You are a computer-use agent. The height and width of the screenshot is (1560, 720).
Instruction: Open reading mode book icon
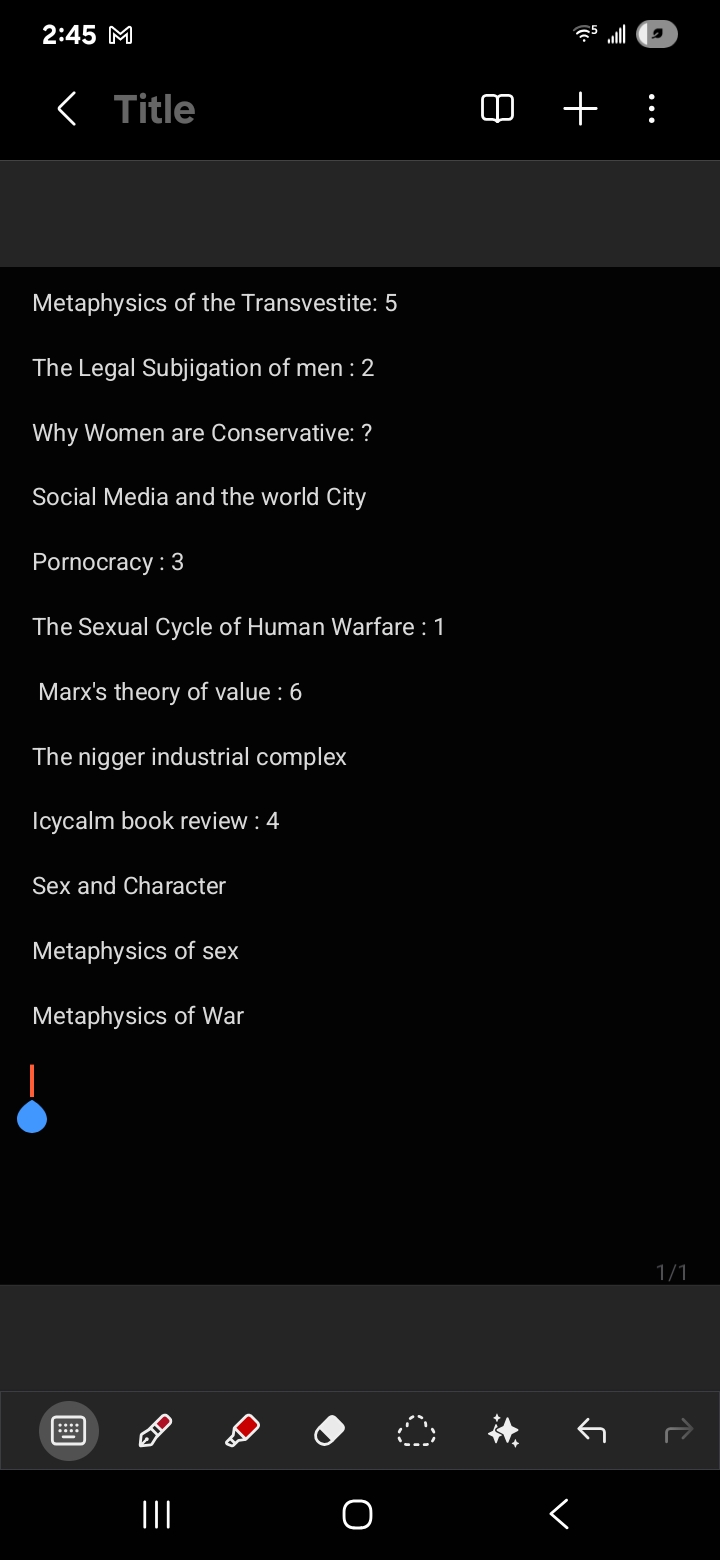point(498,109)
